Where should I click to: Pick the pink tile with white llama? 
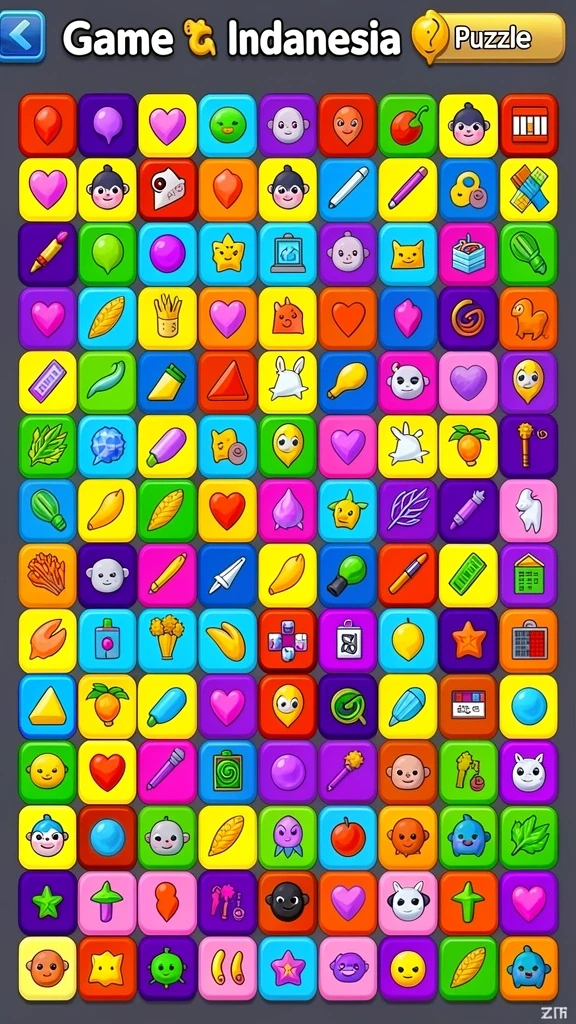529,511
